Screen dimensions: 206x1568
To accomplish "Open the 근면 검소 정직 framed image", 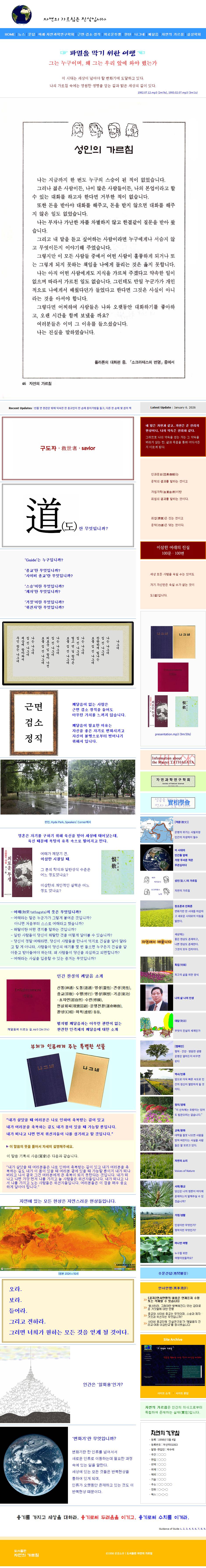I will click(34, 723).
